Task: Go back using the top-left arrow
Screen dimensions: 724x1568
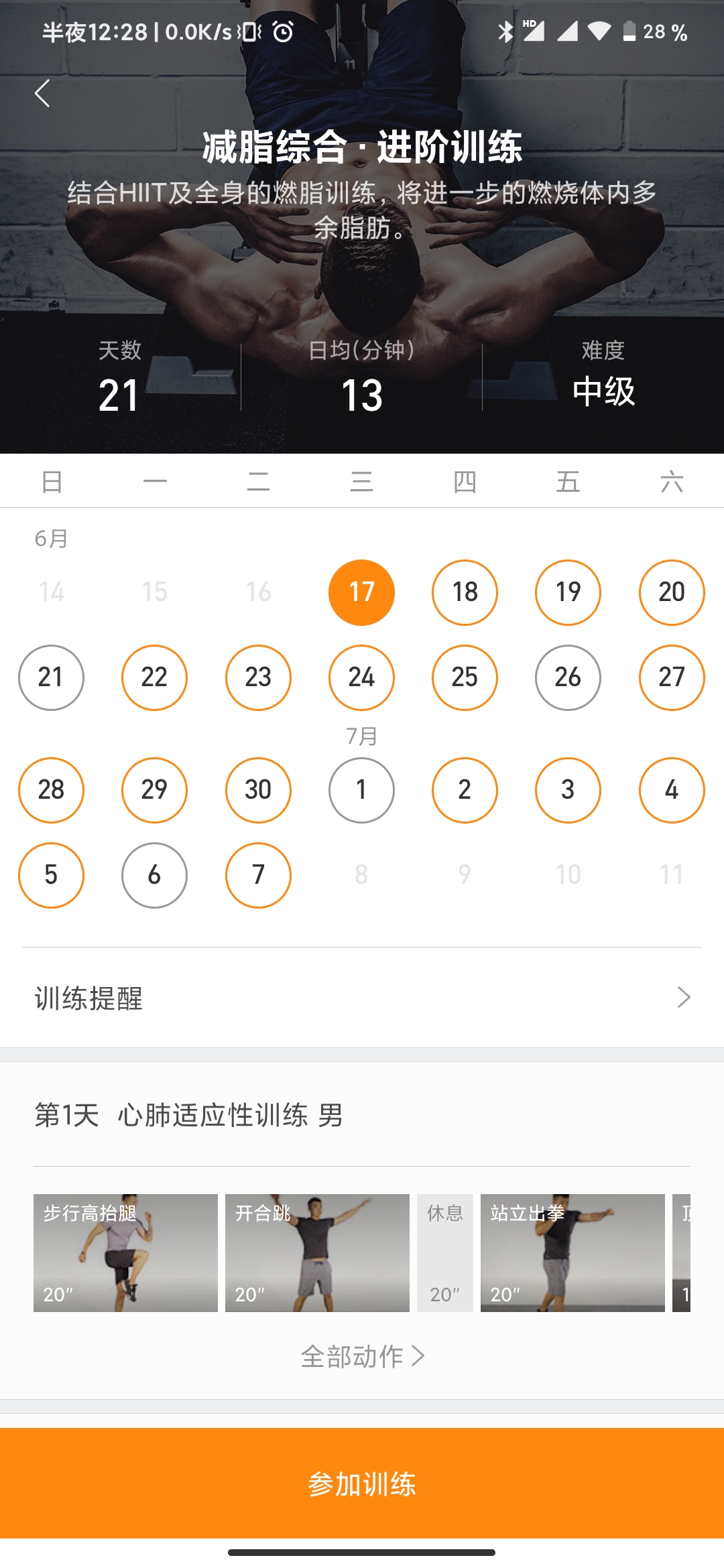Action: pos(43,93)
